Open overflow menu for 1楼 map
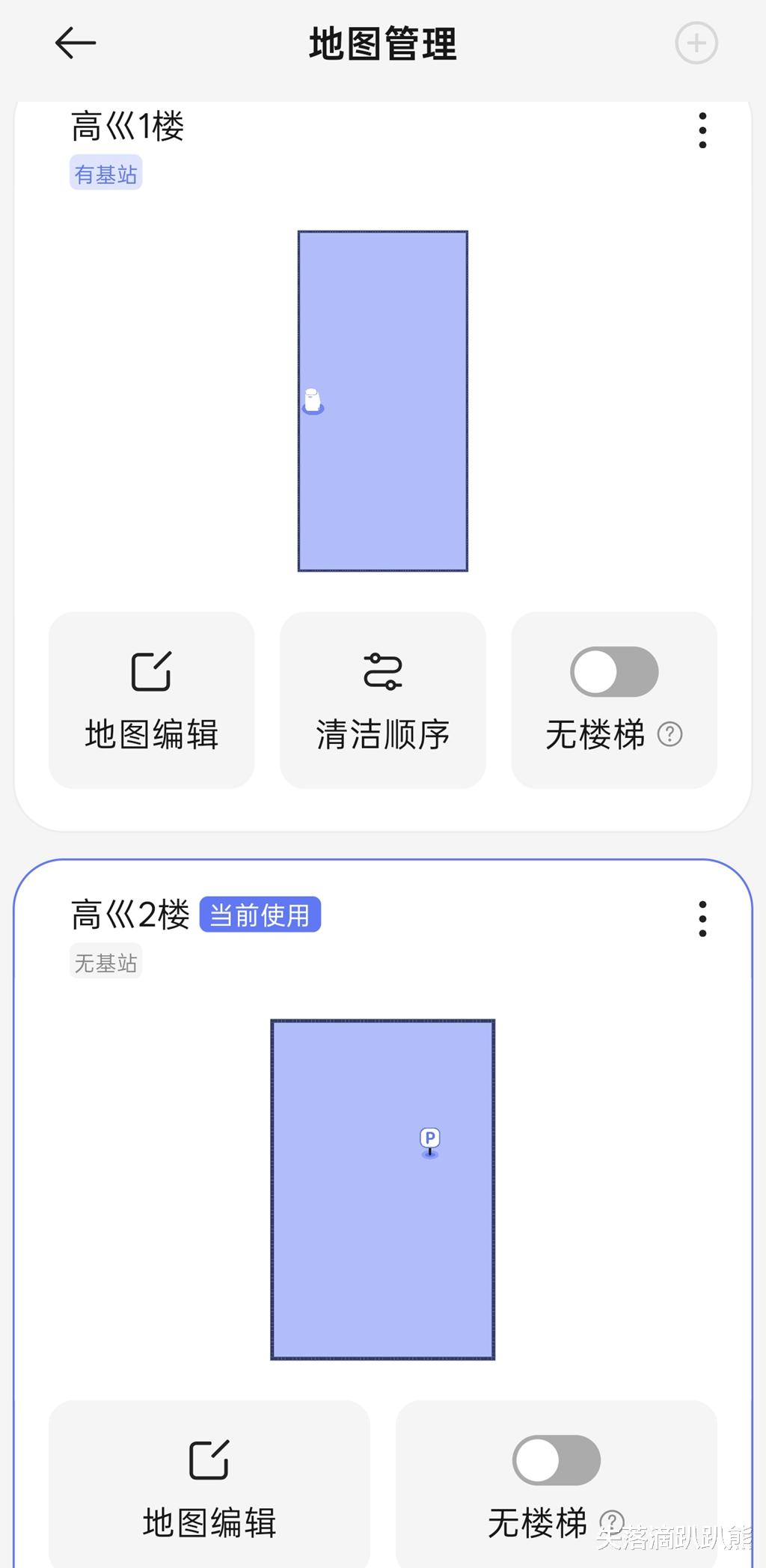766x1568 pixels. point(702,131)
